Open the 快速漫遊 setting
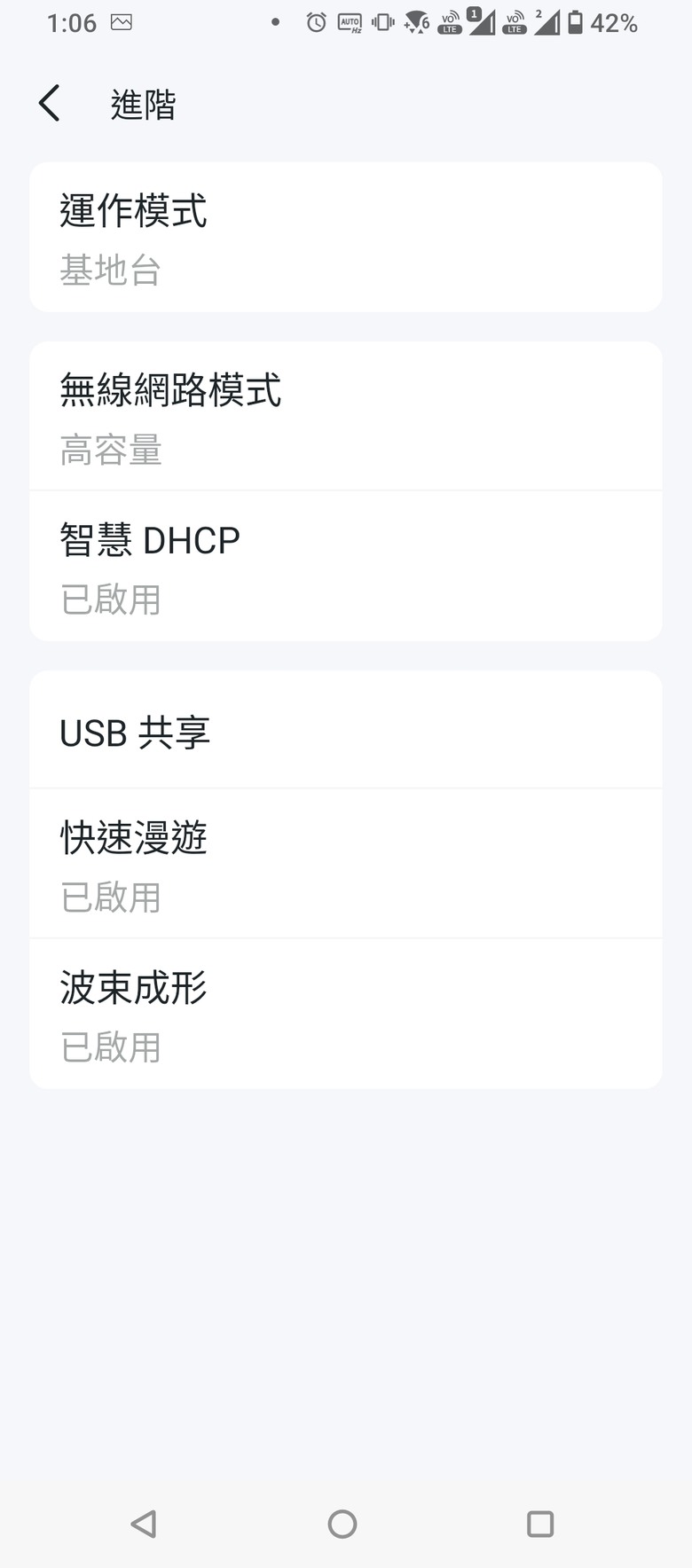The width and height of the screenshot is (692, 1568). click(346, 864)
